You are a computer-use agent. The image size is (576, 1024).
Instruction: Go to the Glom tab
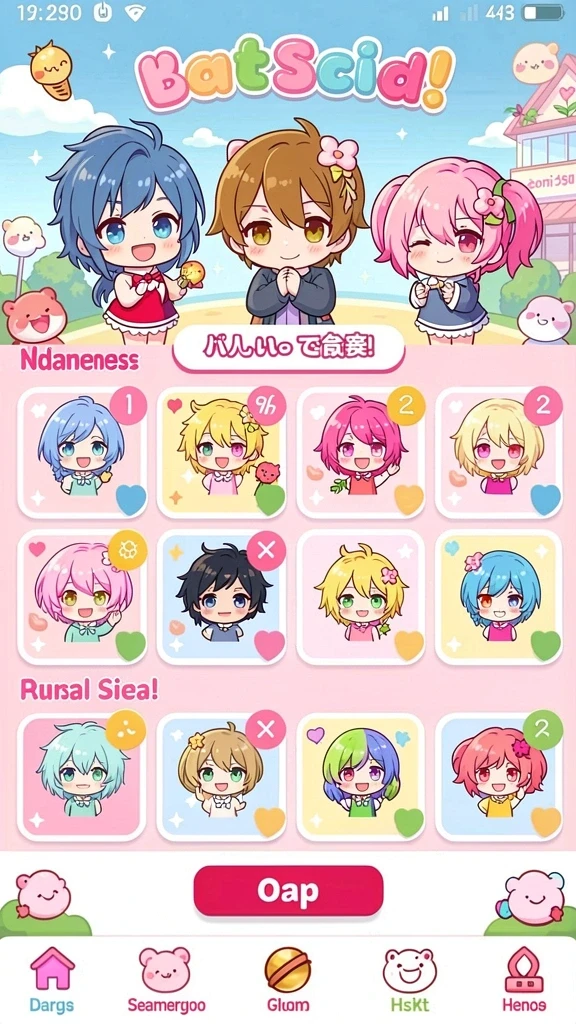point(288,980)
